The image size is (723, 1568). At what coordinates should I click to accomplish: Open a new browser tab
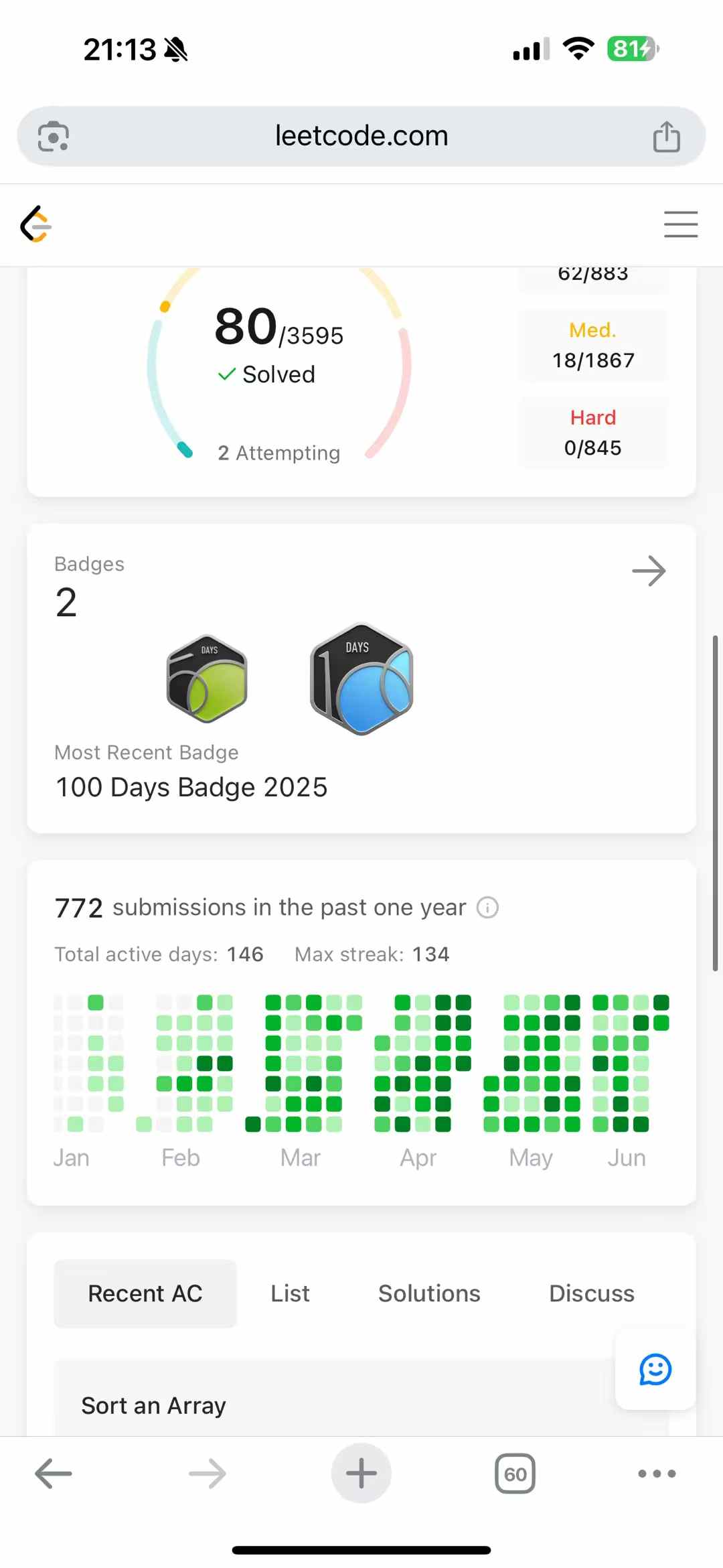361,1474
